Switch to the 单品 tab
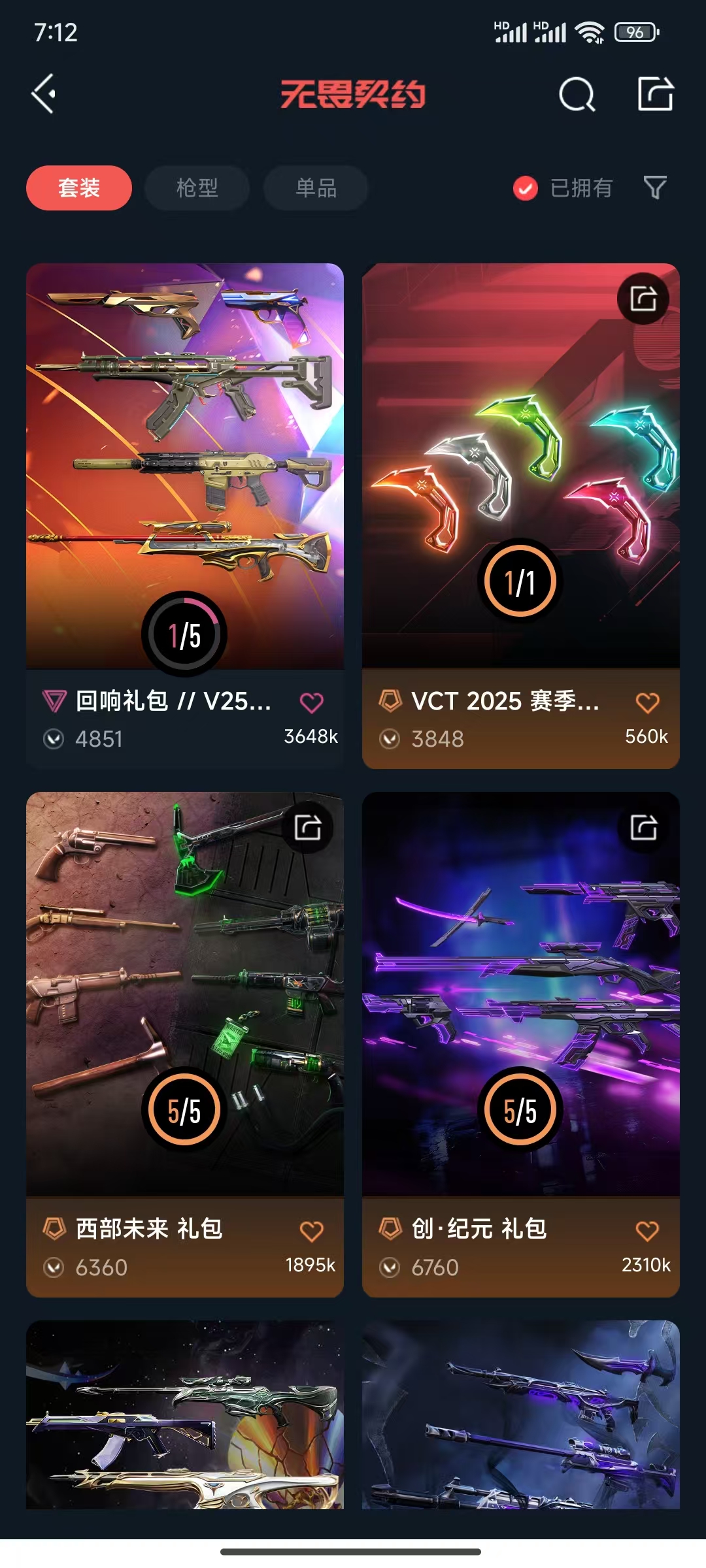This screenshot has width=706, height=1568. 316,188
